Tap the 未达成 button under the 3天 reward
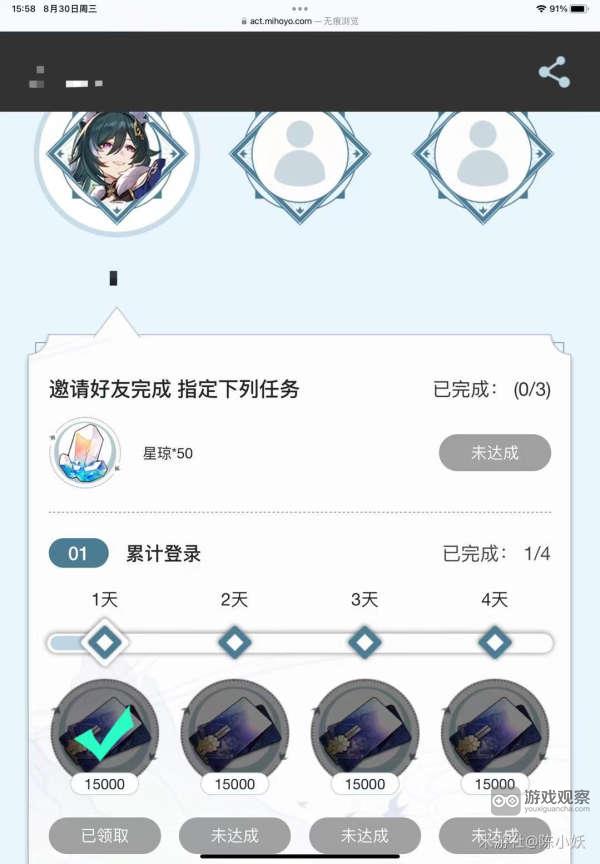This screenshot has width=600, height=864. (364, 835)
